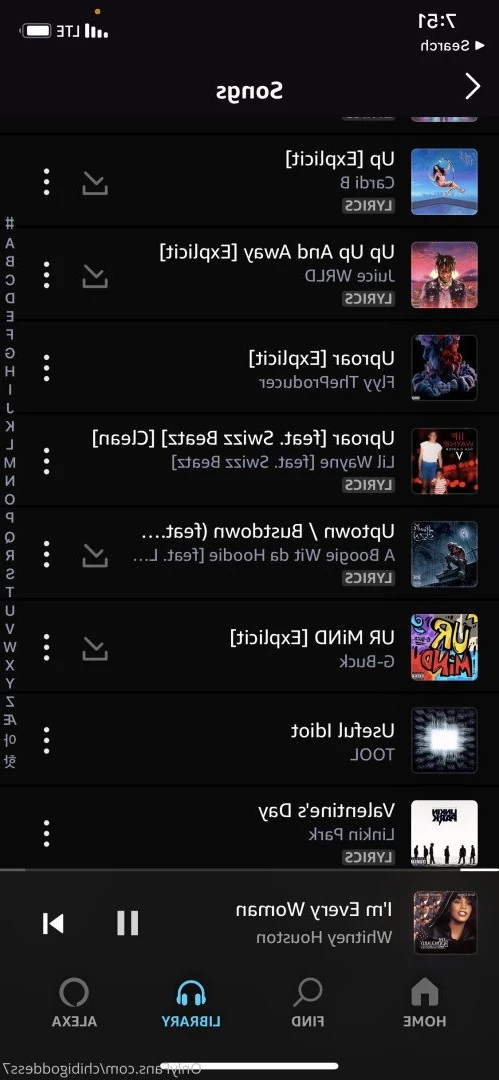
Task: Go back from the Songs screen
Action: coord(472,87)
